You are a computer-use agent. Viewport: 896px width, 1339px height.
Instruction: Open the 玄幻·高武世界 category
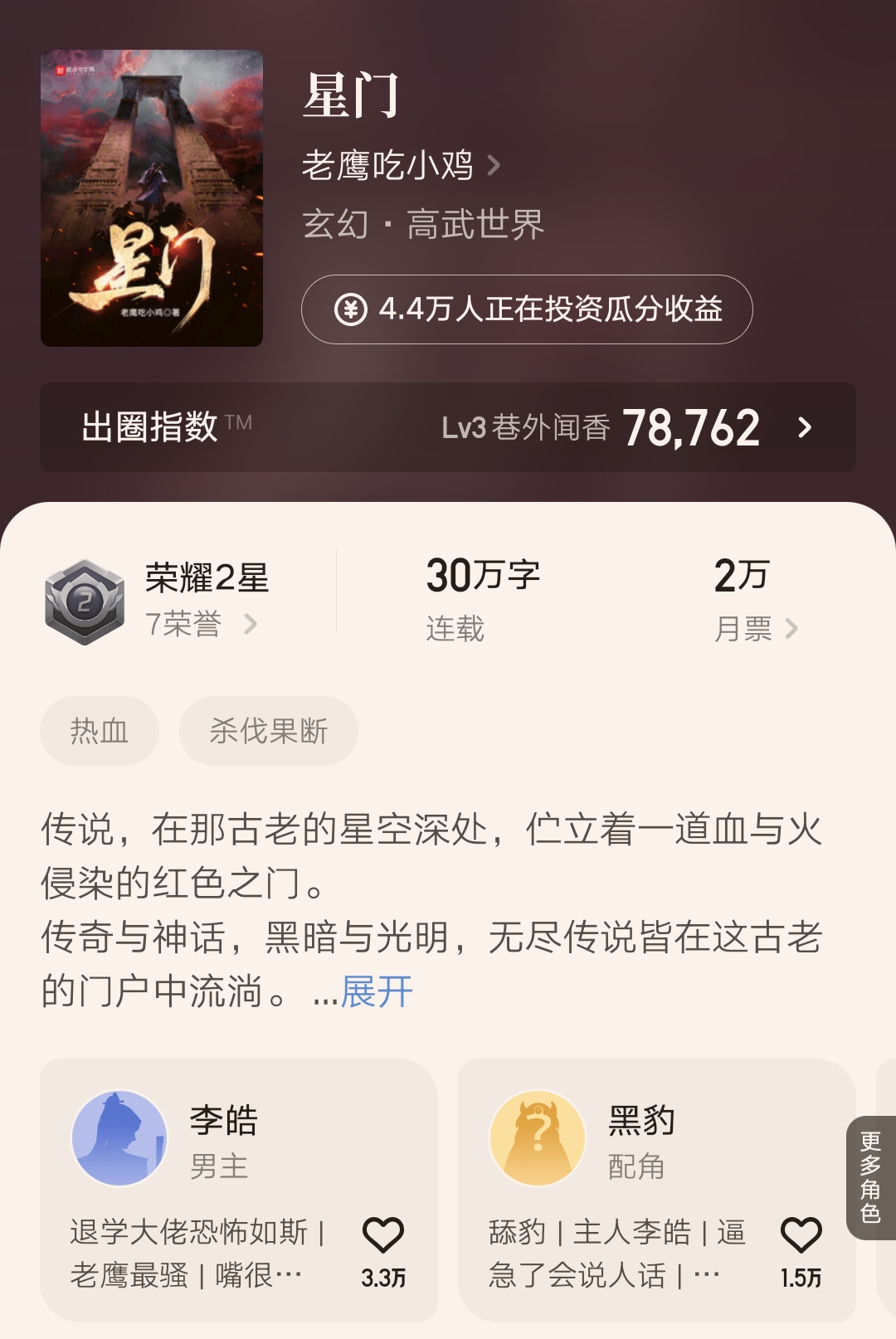[x=423, y=225]
